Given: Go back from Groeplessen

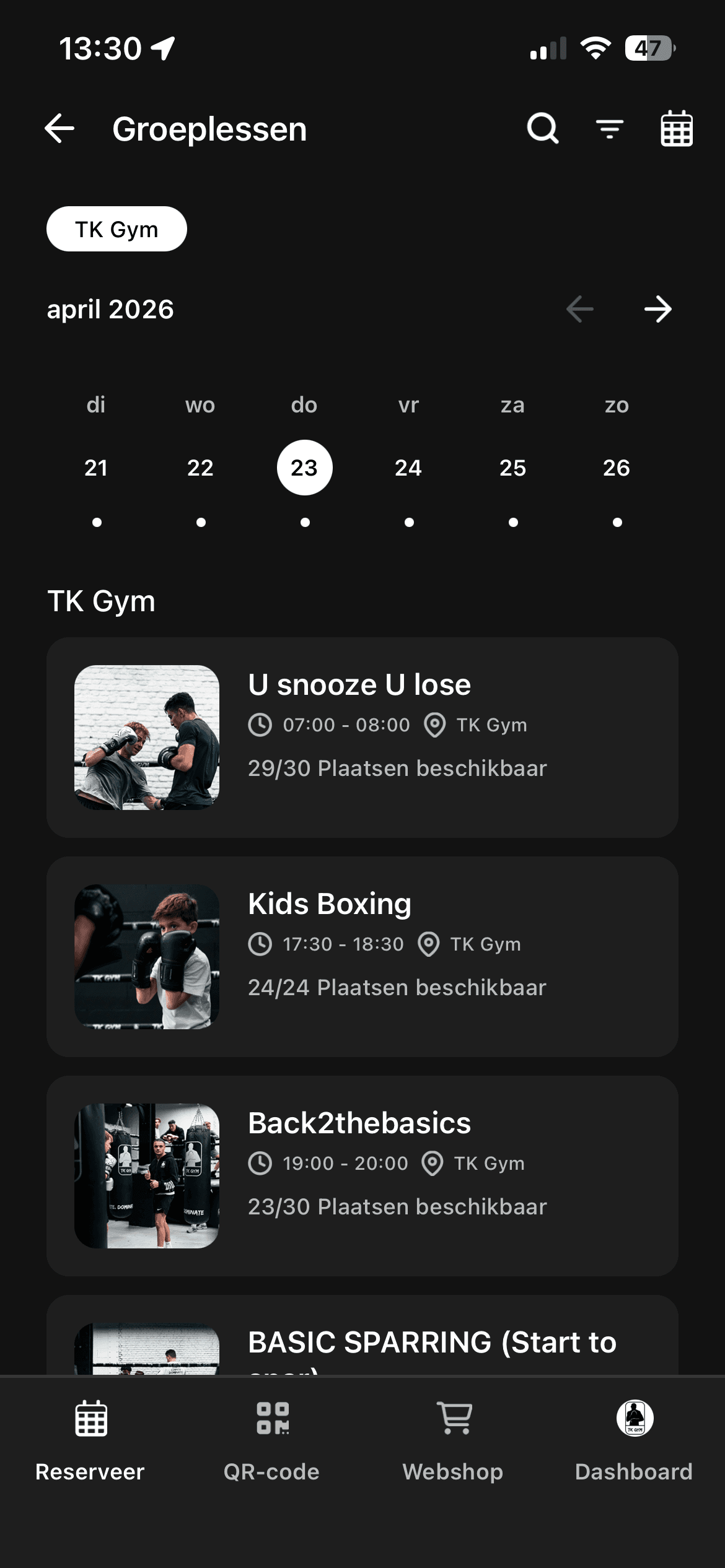Looking at the screenshot, I should (x=59, y=129).
